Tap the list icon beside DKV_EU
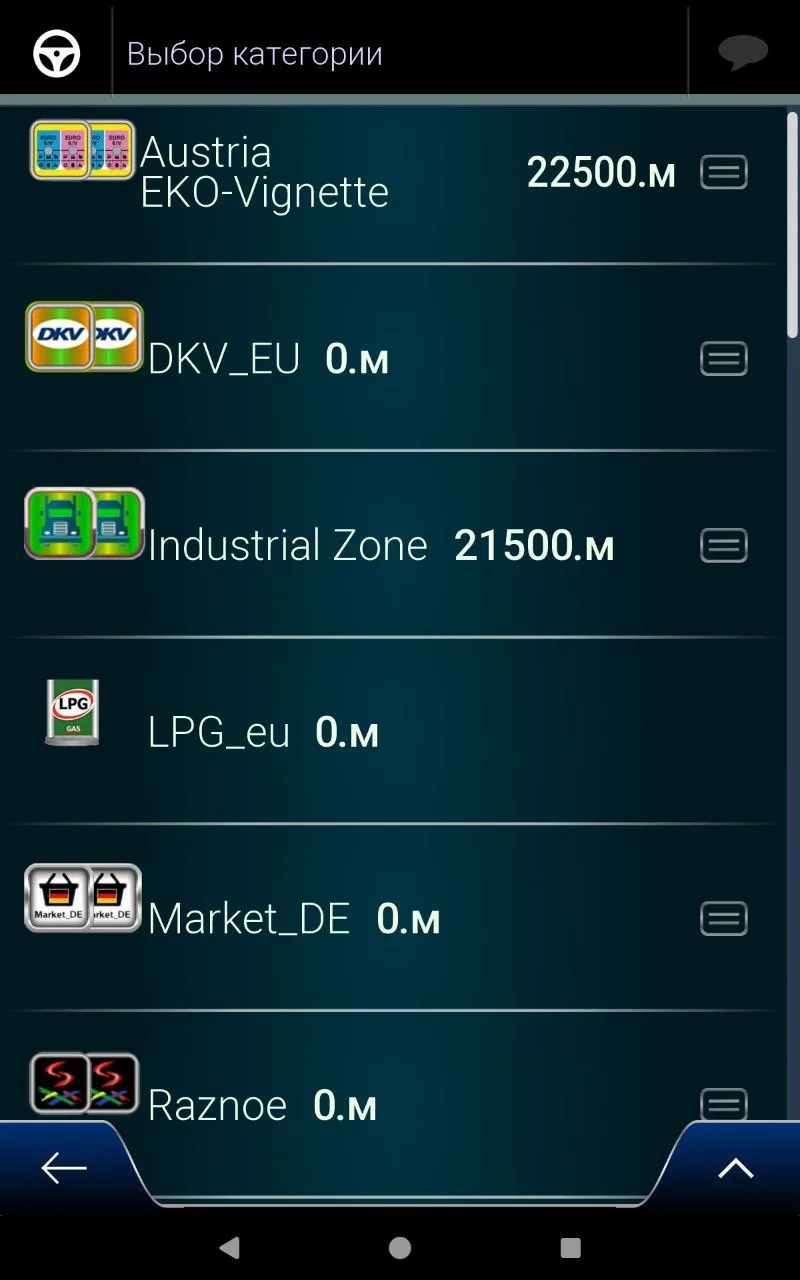This screenshot has width=800, height=1280. click(724, 358)
